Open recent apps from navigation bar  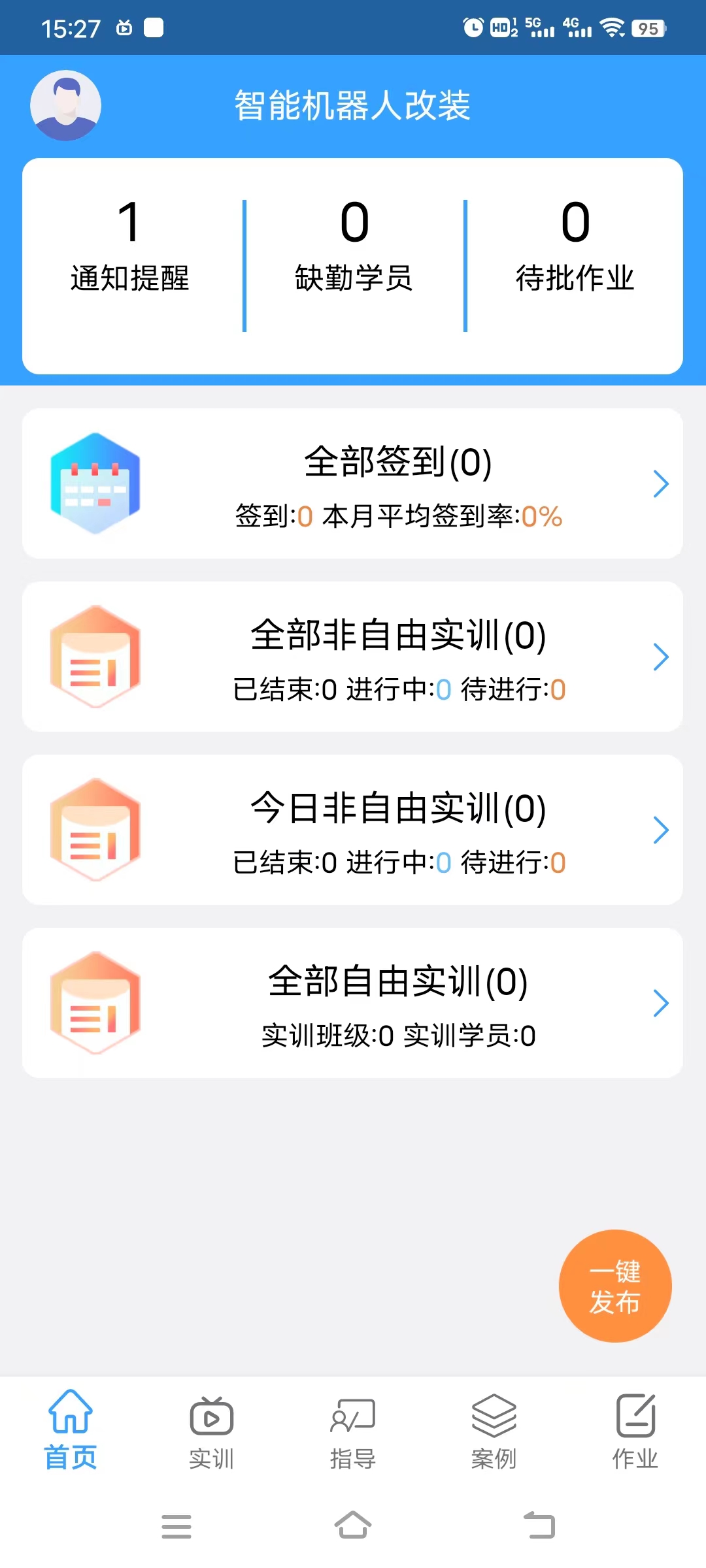pyautogui.click(x=176, y=1526)
